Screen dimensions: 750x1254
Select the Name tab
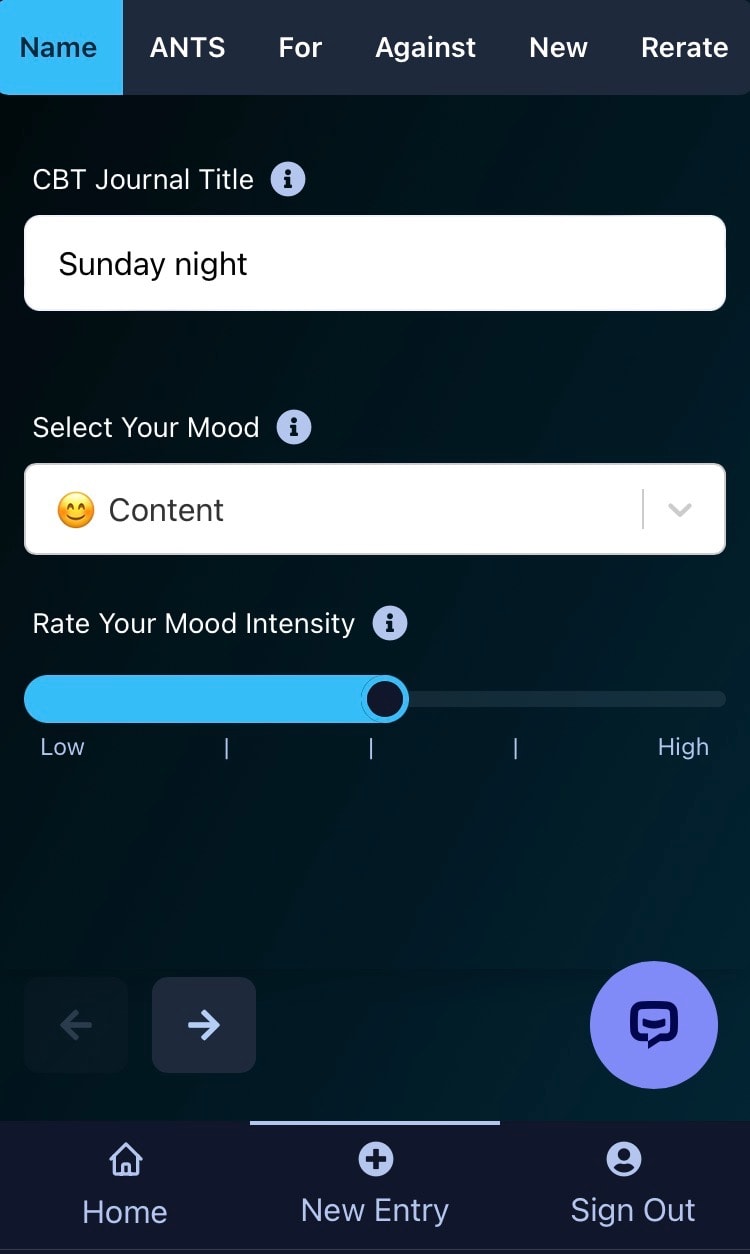click(x=59, y=48)
